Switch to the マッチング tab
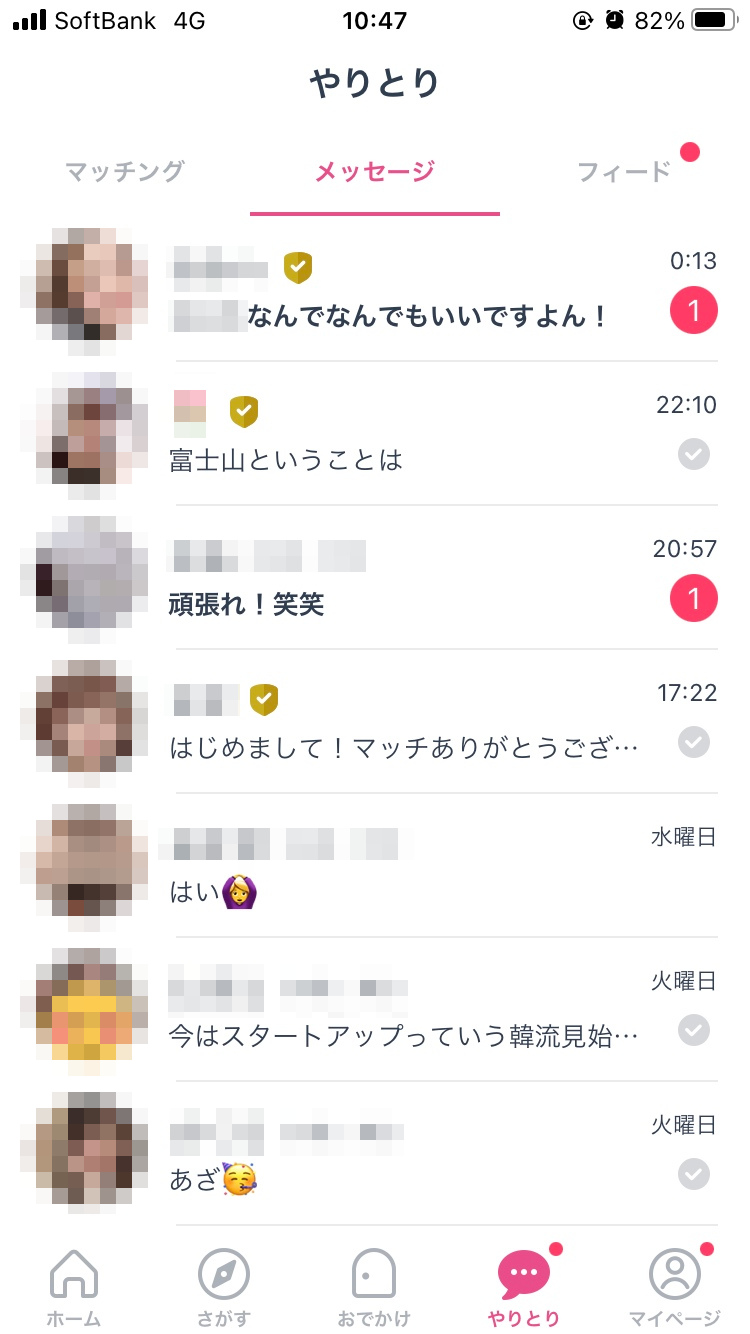 123,172
